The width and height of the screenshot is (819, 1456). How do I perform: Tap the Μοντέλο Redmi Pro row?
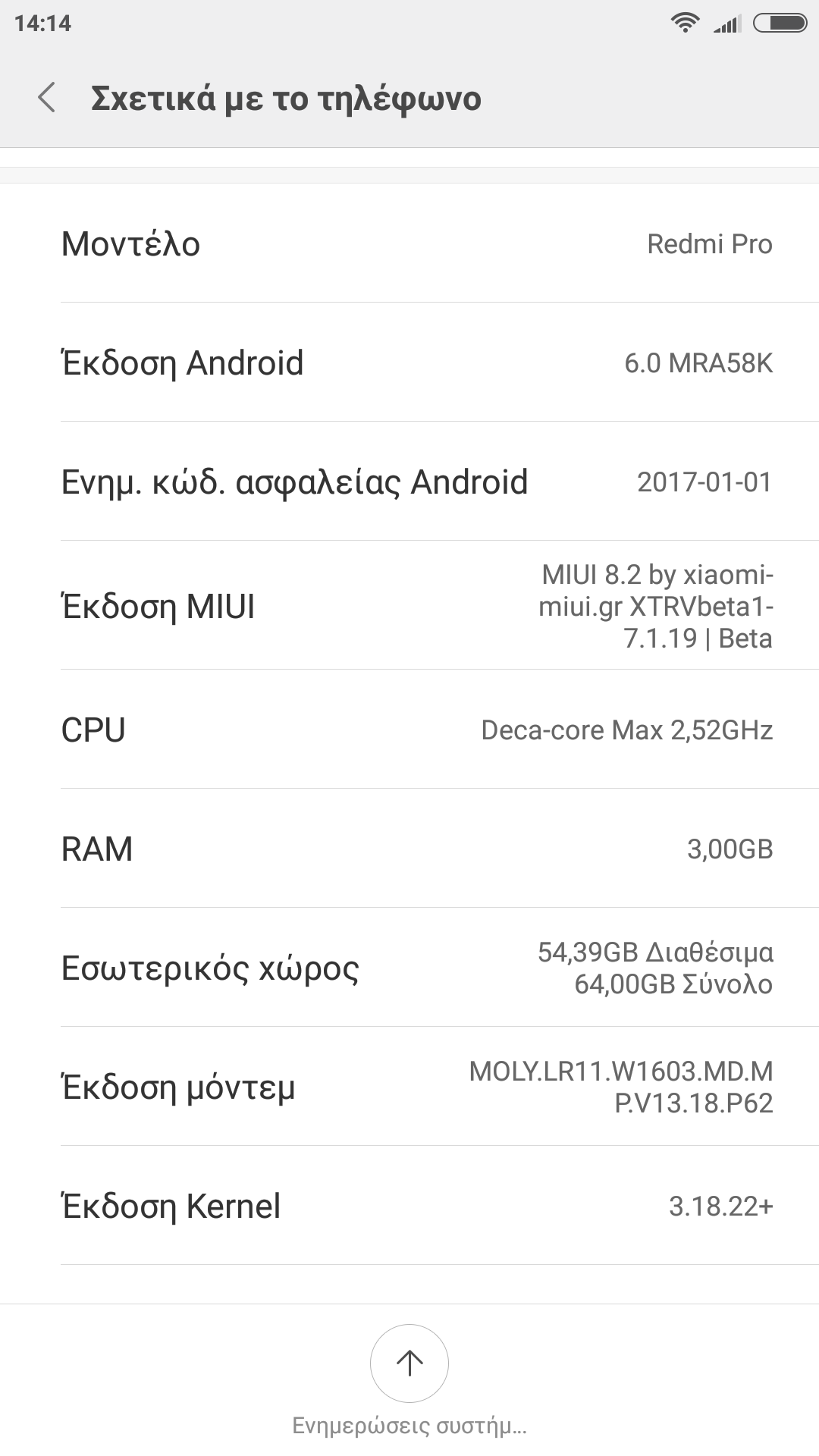409,243
